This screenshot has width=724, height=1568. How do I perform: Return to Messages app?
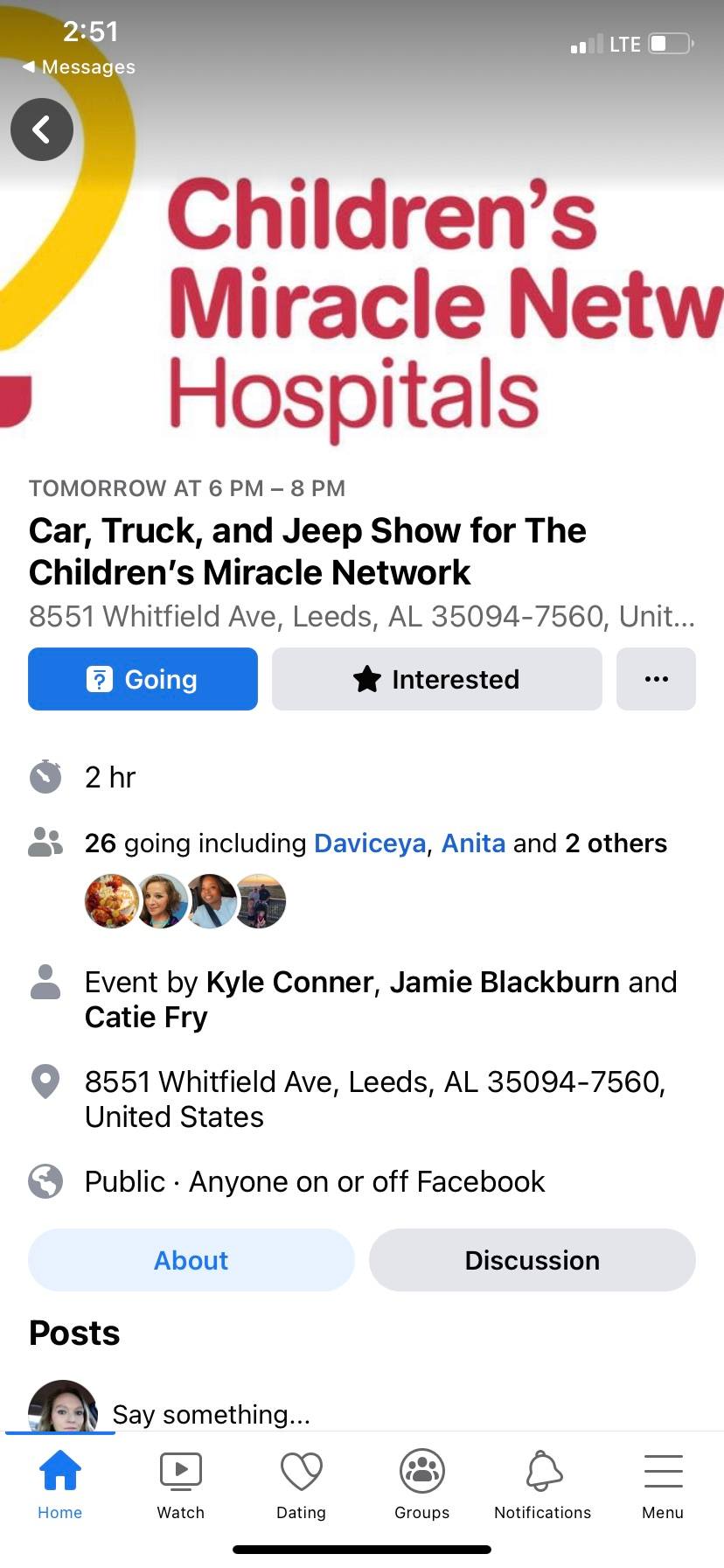click(79, 66)
